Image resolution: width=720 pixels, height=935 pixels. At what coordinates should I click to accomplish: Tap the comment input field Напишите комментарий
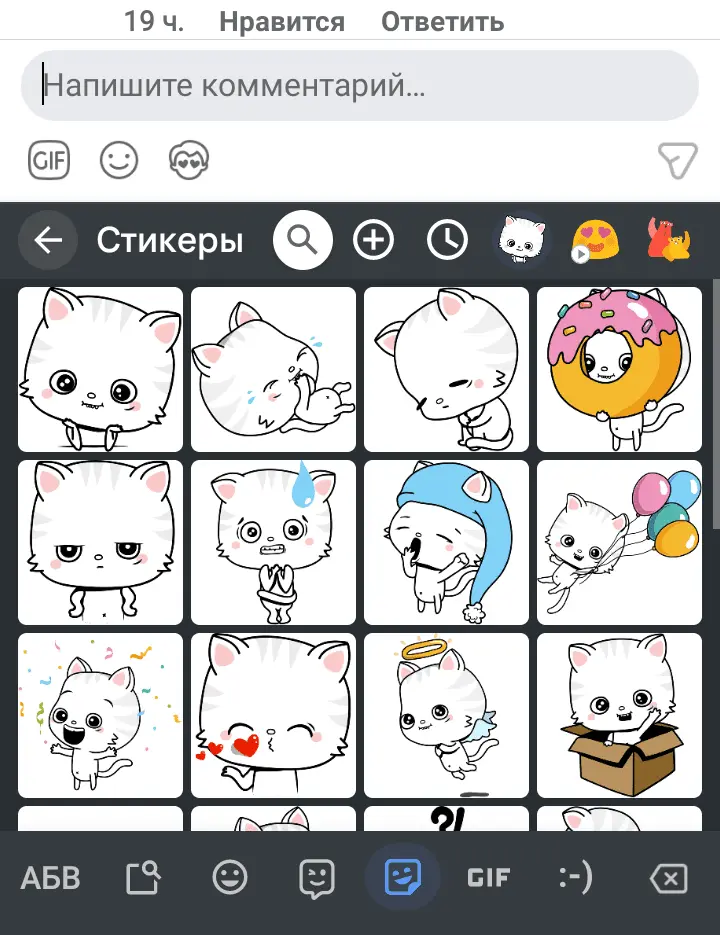(360, 86)
